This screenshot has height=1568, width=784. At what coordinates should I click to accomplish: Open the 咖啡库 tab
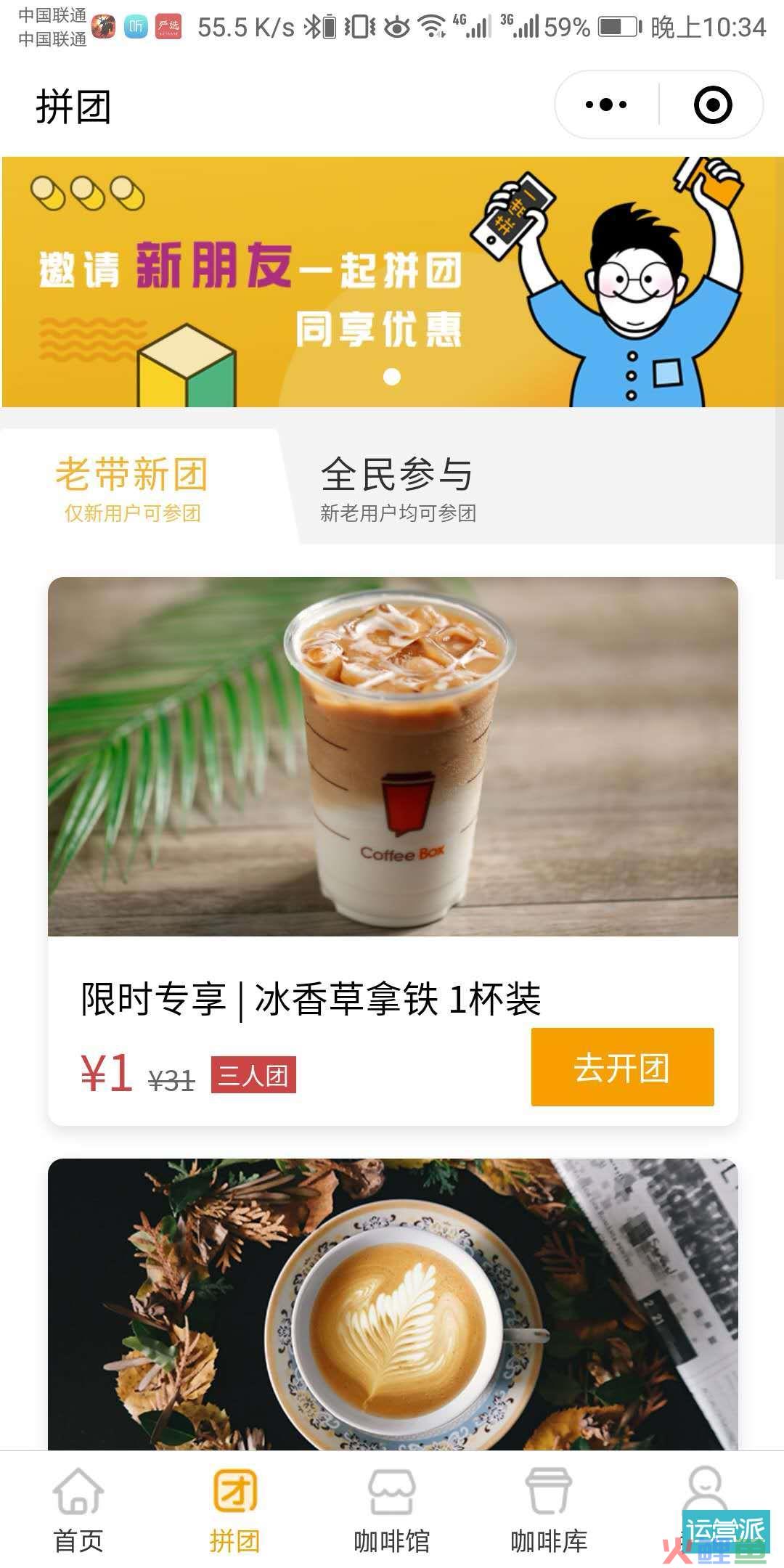pyautogui.click(x=549, y=1510)
